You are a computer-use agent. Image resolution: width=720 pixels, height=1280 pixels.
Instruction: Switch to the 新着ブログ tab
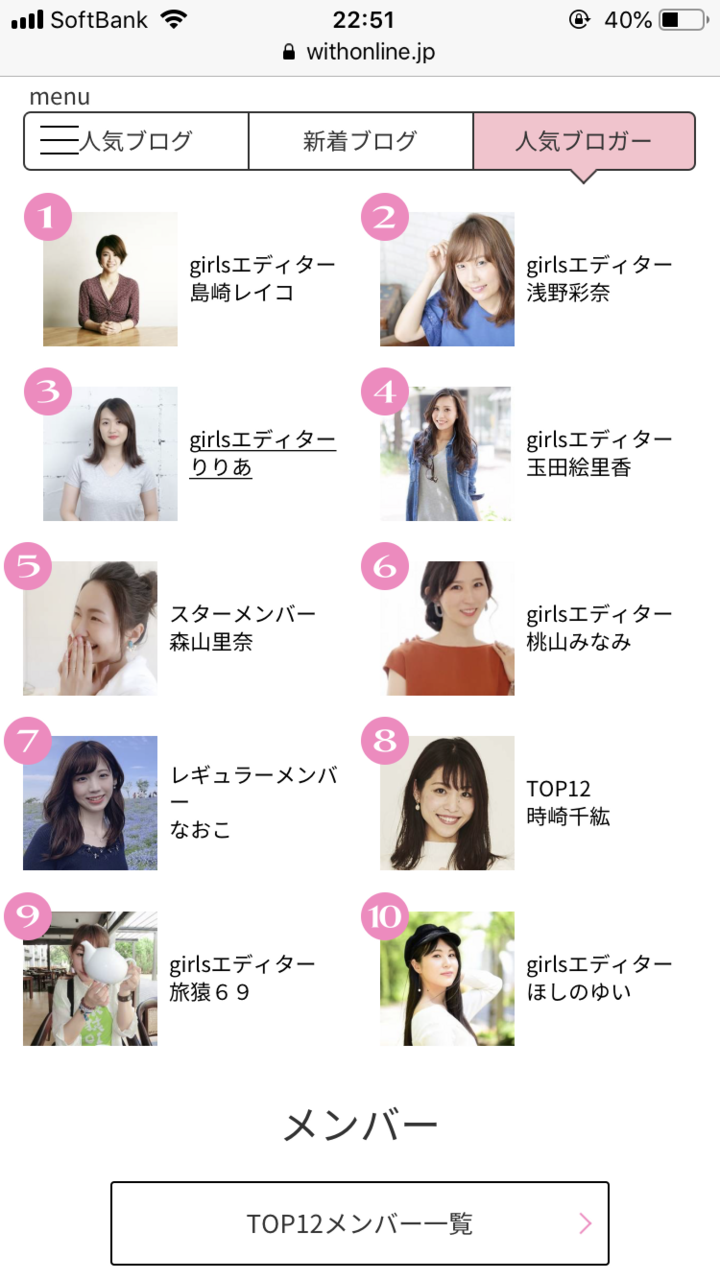pyautogui.click(x=360, y=141)
